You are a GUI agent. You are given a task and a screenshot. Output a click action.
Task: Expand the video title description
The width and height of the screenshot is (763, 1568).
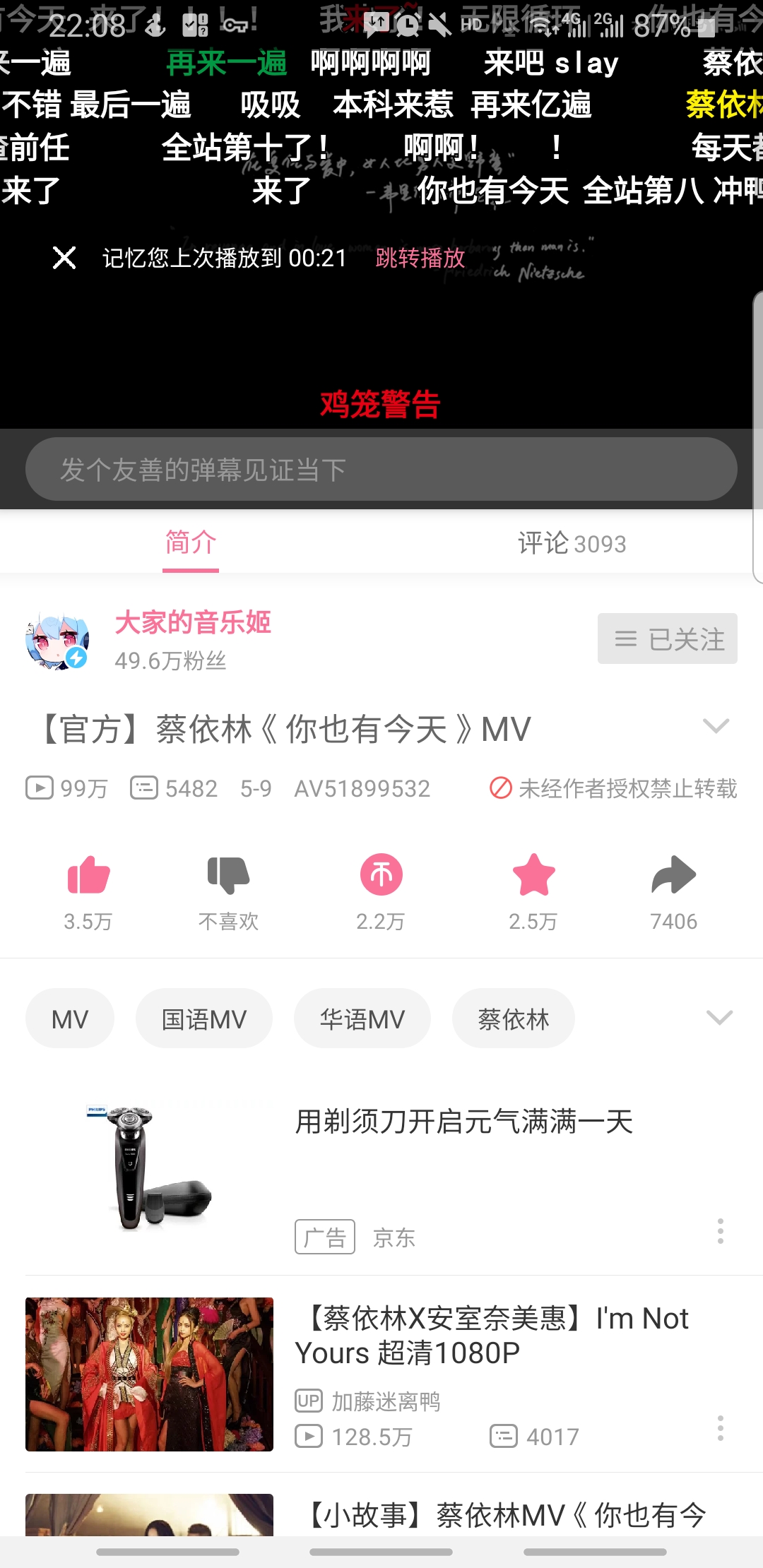(x=716, y=727)
